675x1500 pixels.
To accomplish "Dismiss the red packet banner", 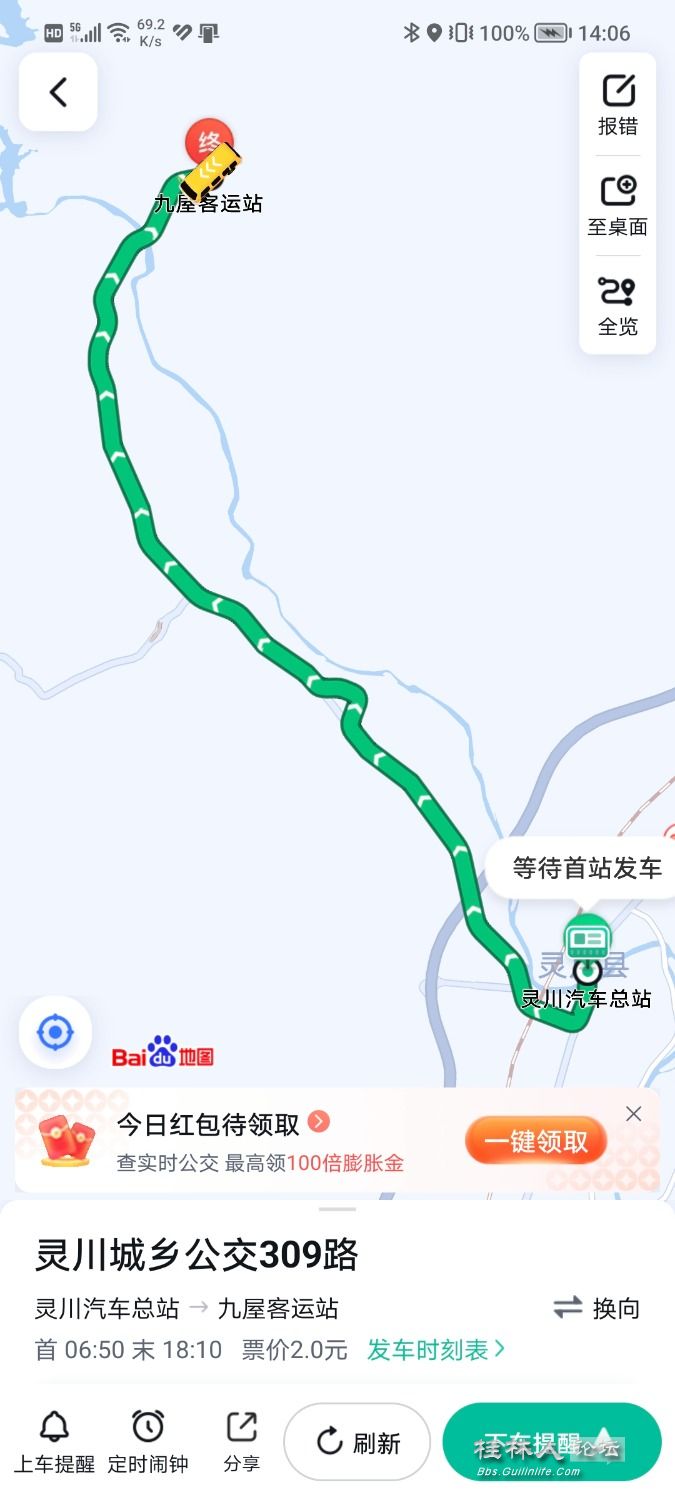I will (633, 1114).
